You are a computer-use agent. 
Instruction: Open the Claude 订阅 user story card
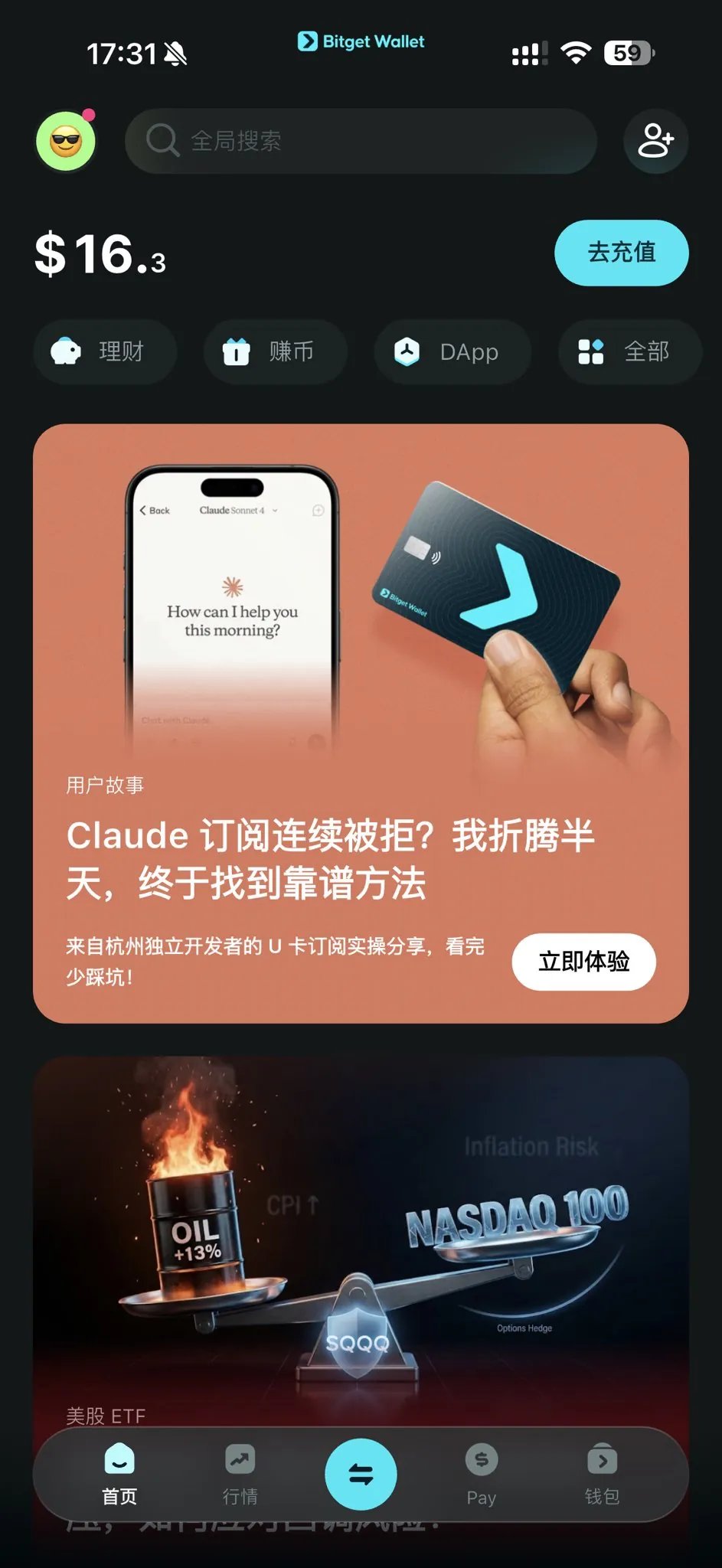pos(361,724)
